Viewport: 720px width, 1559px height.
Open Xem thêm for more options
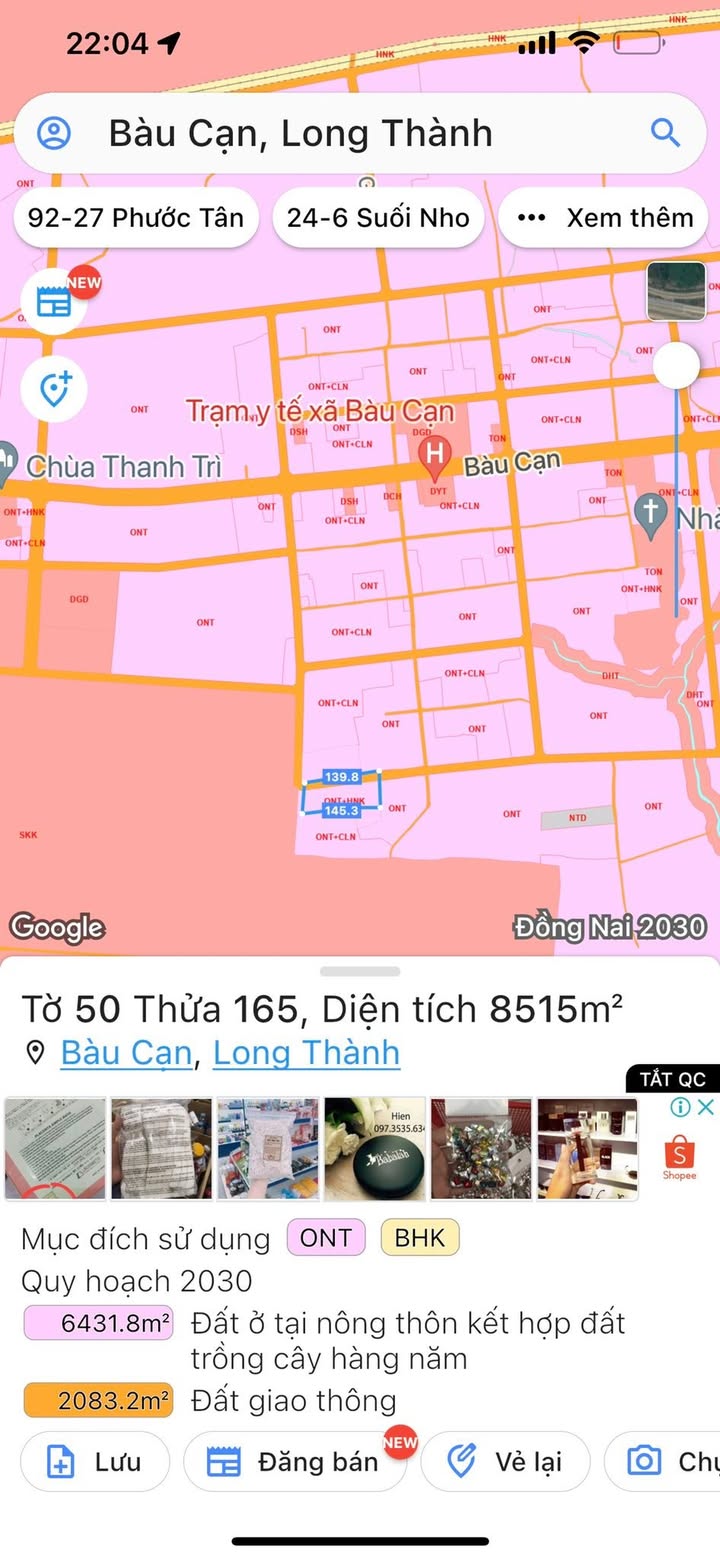coord(609,217)
